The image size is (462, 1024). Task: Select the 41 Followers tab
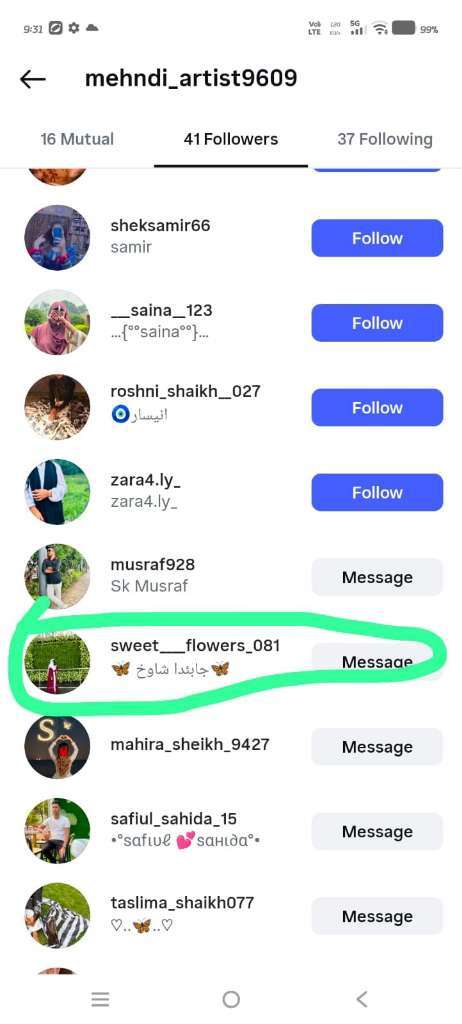tap(231, 139)
